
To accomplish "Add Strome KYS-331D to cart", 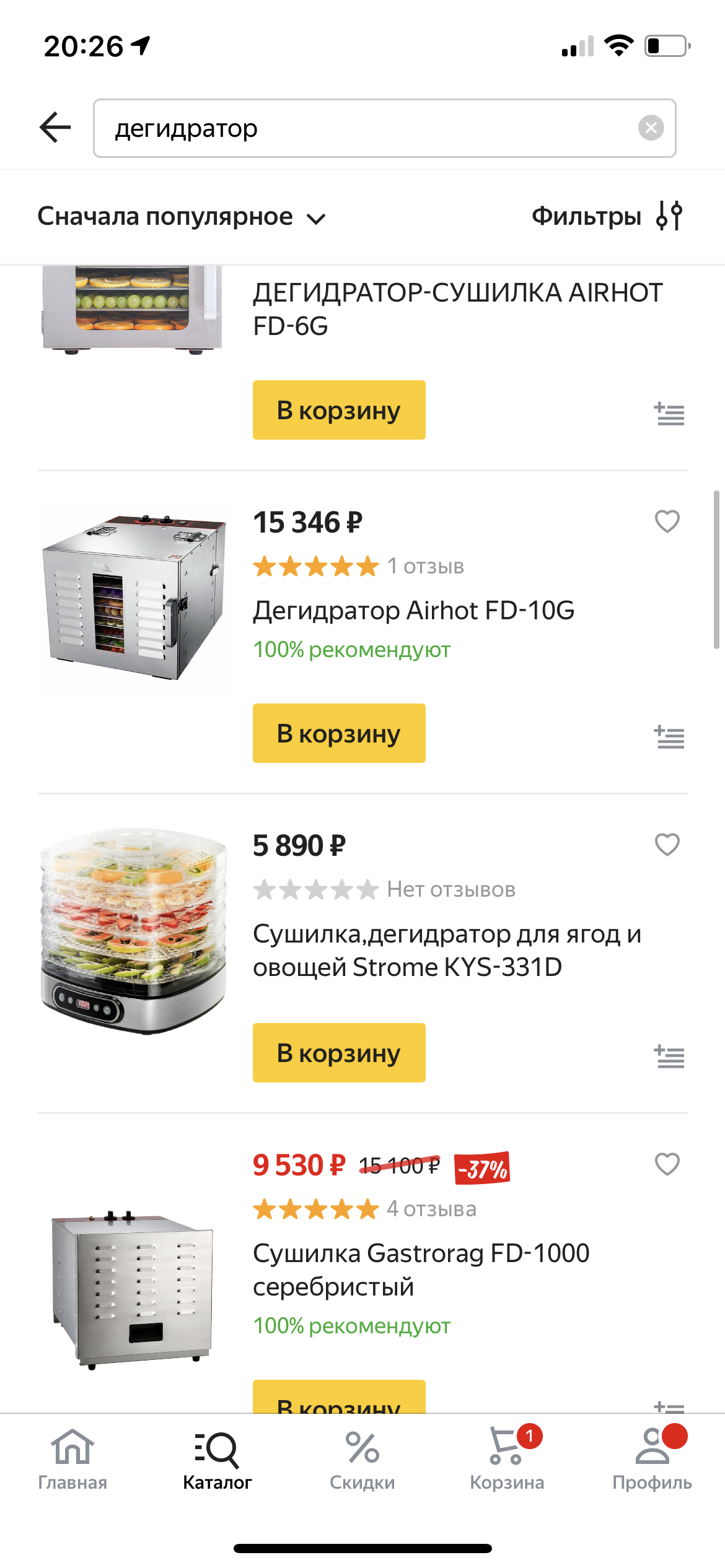I will (339, 1053).
